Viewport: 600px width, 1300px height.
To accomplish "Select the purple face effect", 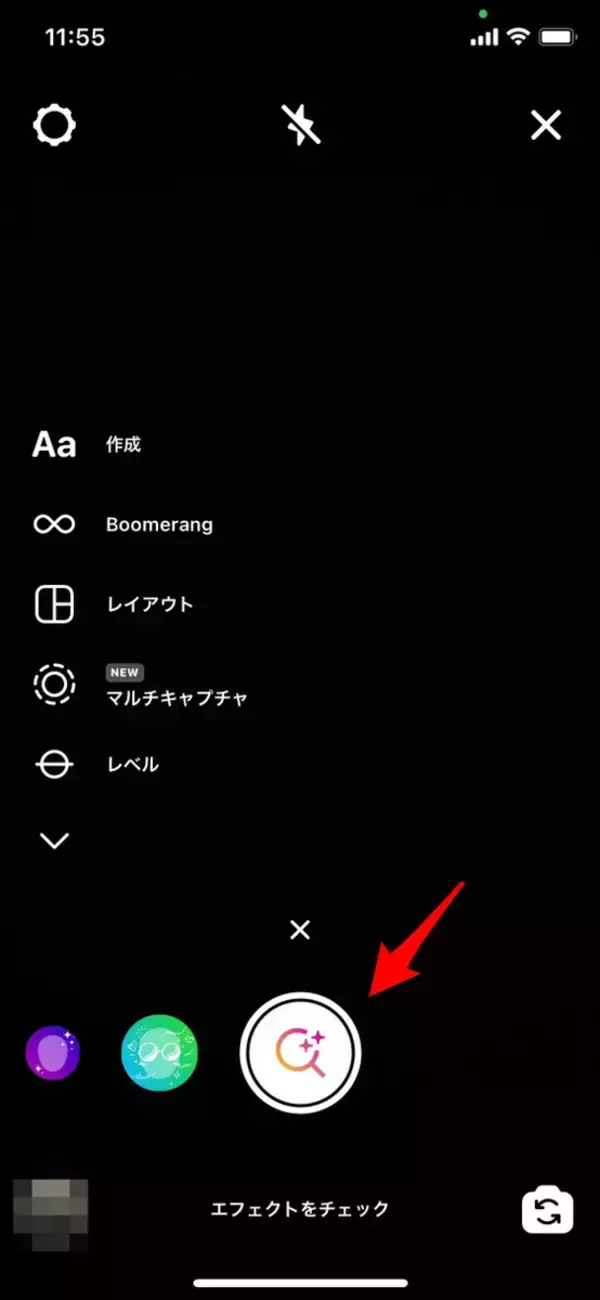I will [52, 1053].
